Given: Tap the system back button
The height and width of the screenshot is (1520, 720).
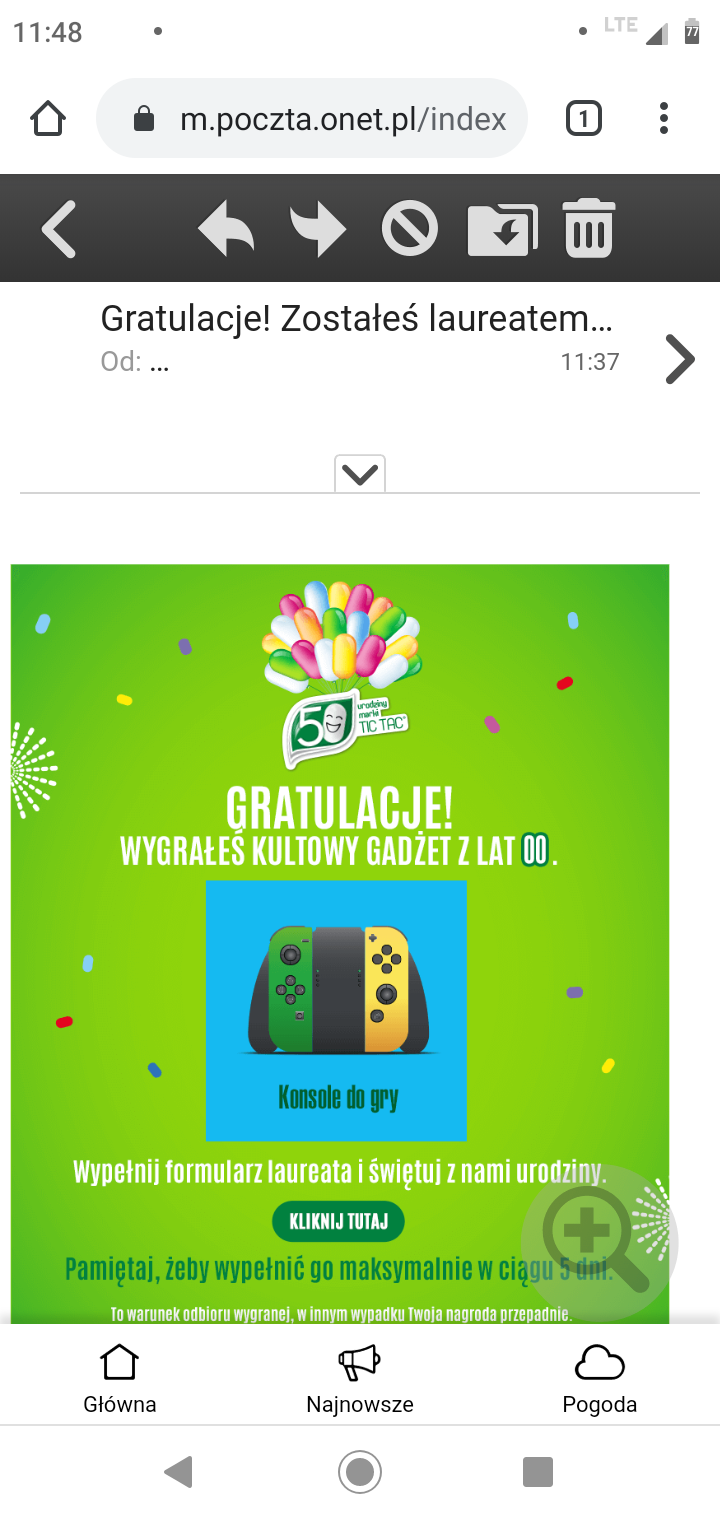Looking at the screenshot, I should click(179, 1472).
